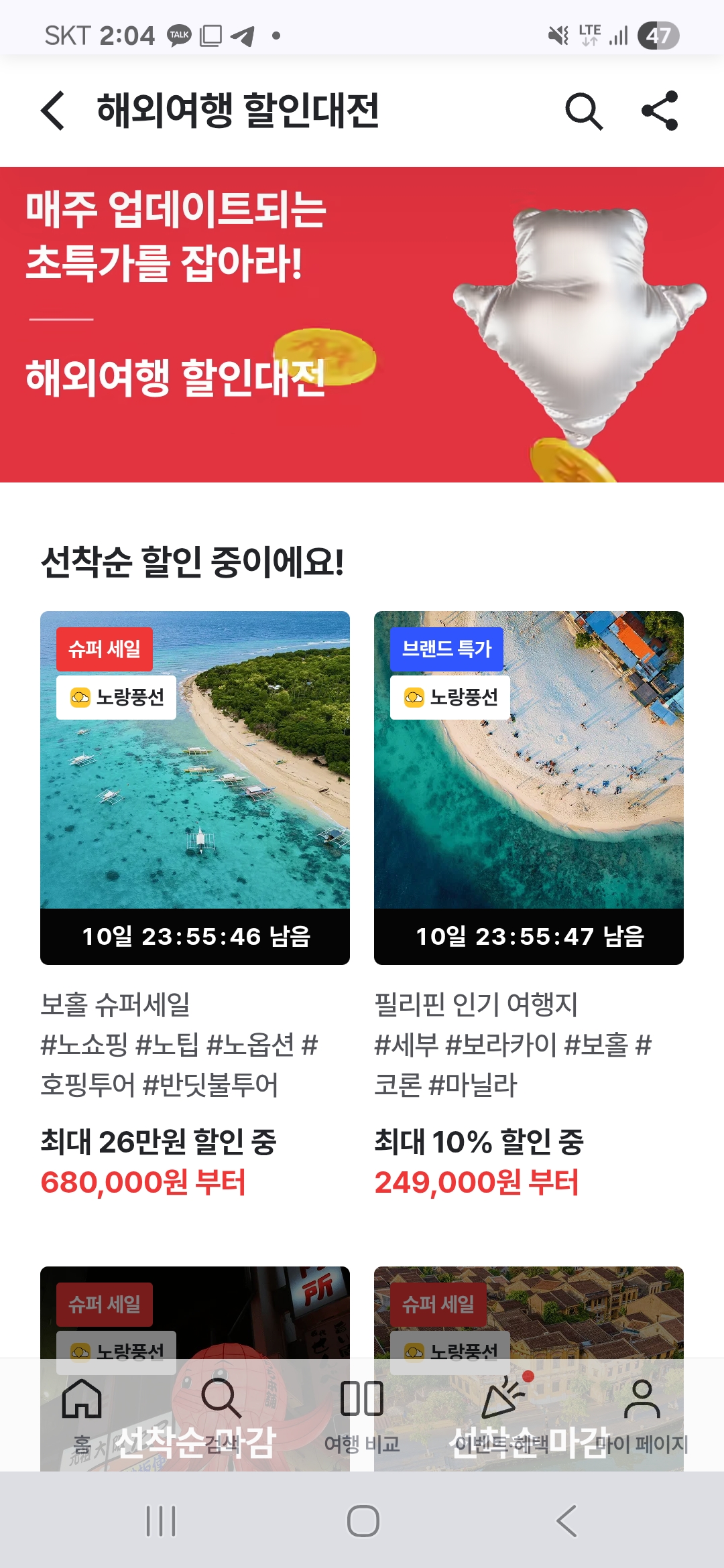Go back from 해외여행 할인대전 page
This screenshot has width=724, height=1568.
click(54, 111)
